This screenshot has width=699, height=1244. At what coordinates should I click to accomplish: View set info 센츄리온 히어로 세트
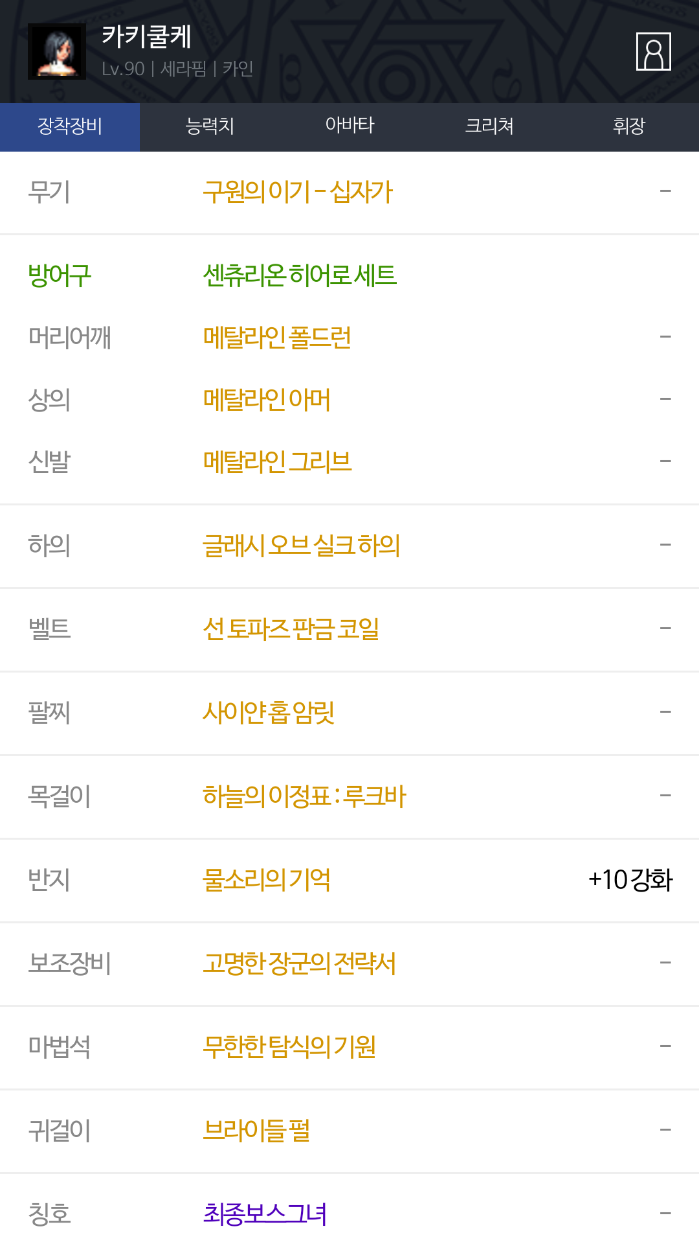[299, 274]
